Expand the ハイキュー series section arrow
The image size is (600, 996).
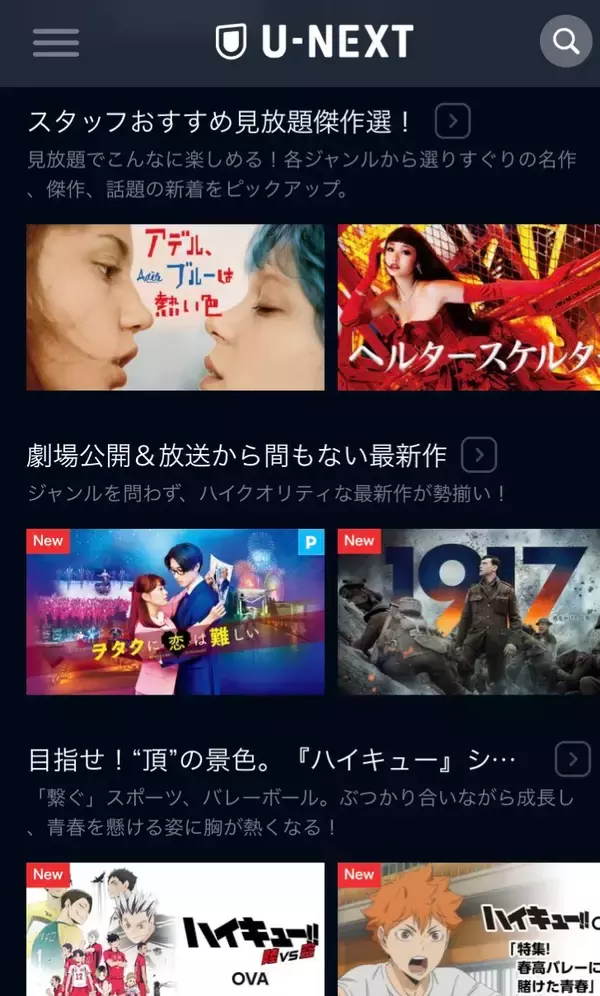[x=572, y=759]
